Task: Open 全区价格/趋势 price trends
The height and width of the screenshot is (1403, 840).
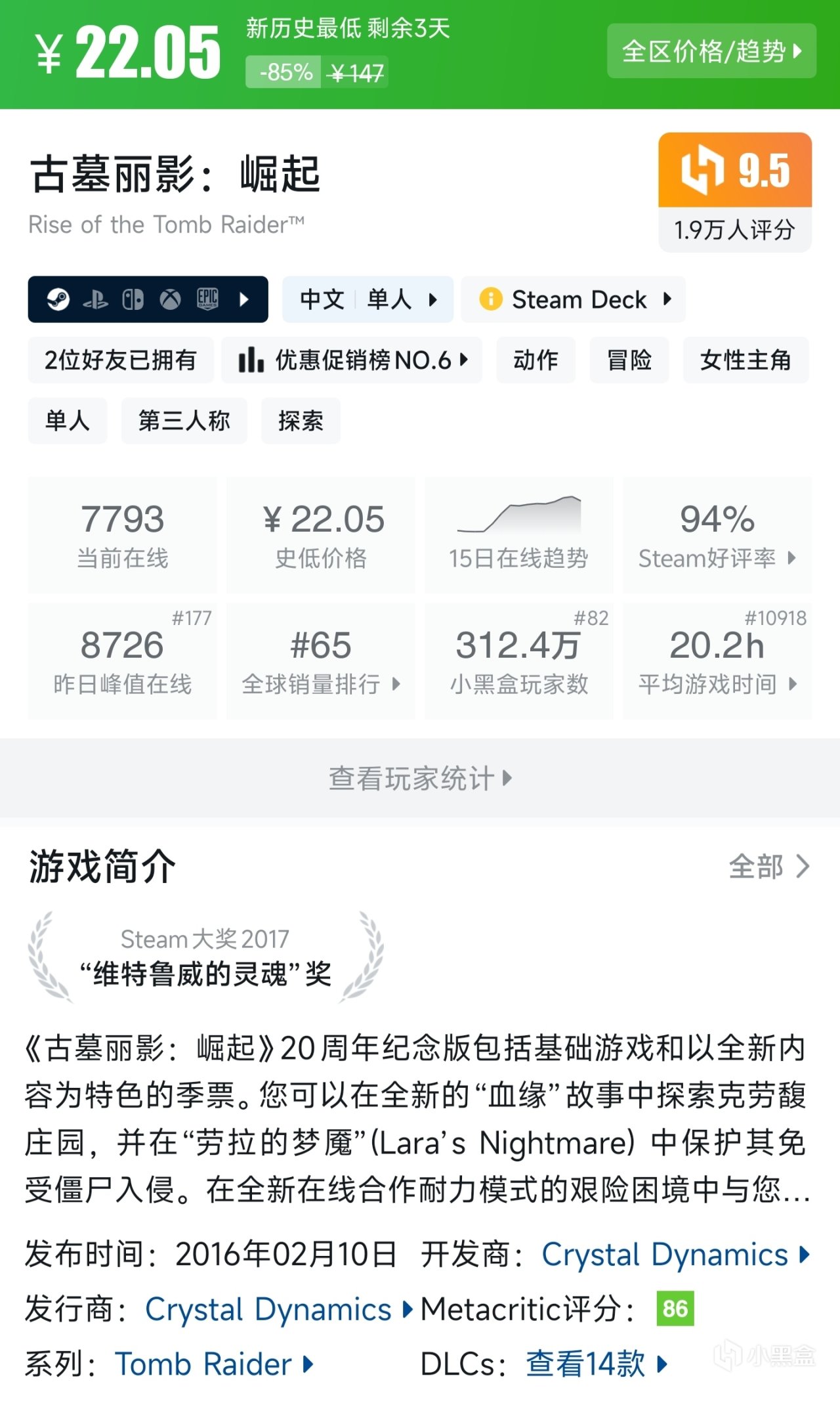Action: coord(711,51)
